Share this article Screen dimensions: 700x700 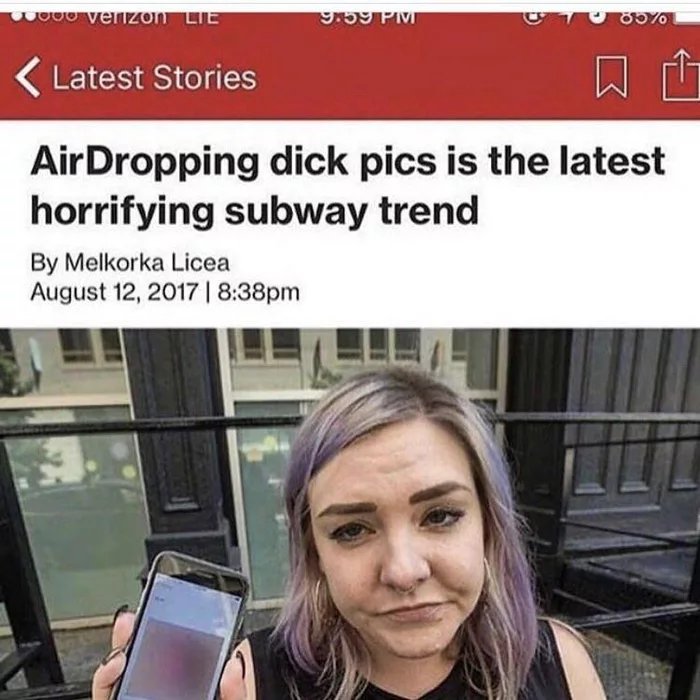click(x=680, y=75)
